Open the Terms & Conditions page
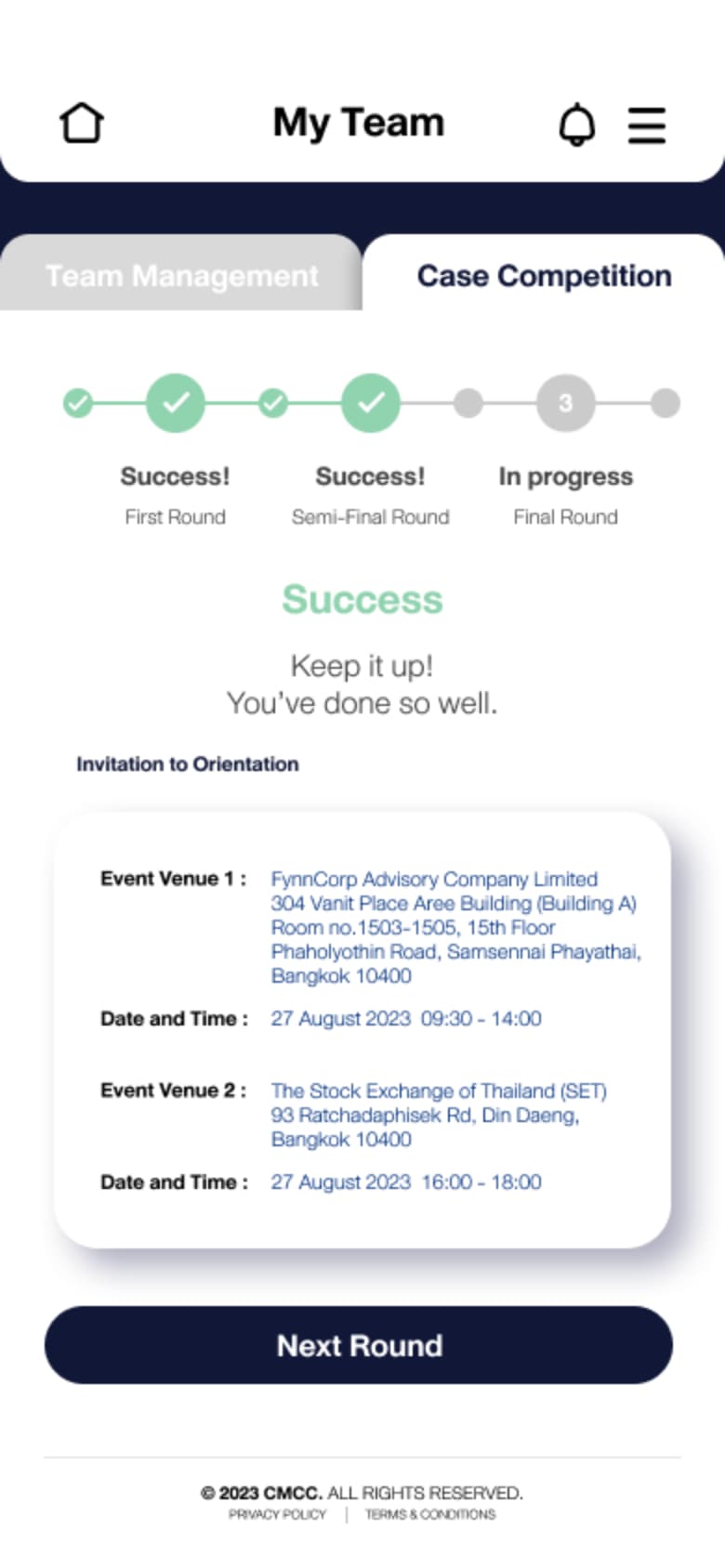Image resolution: width=725 pixels, height=1568 pixels. point(430,1514)
